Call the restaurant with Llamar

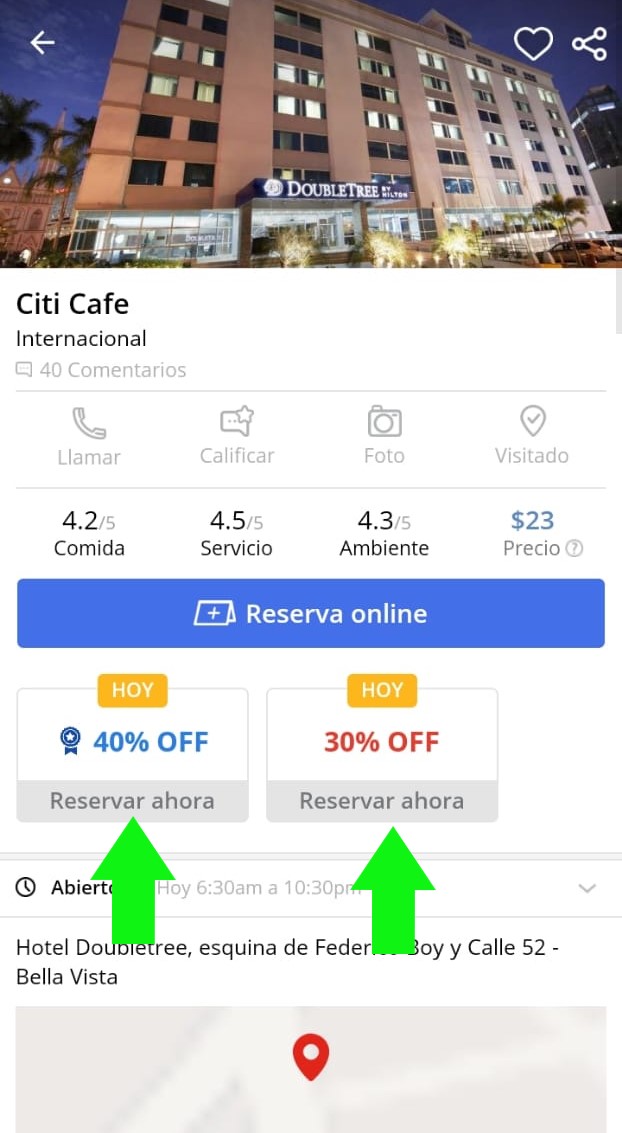point(89,437)
